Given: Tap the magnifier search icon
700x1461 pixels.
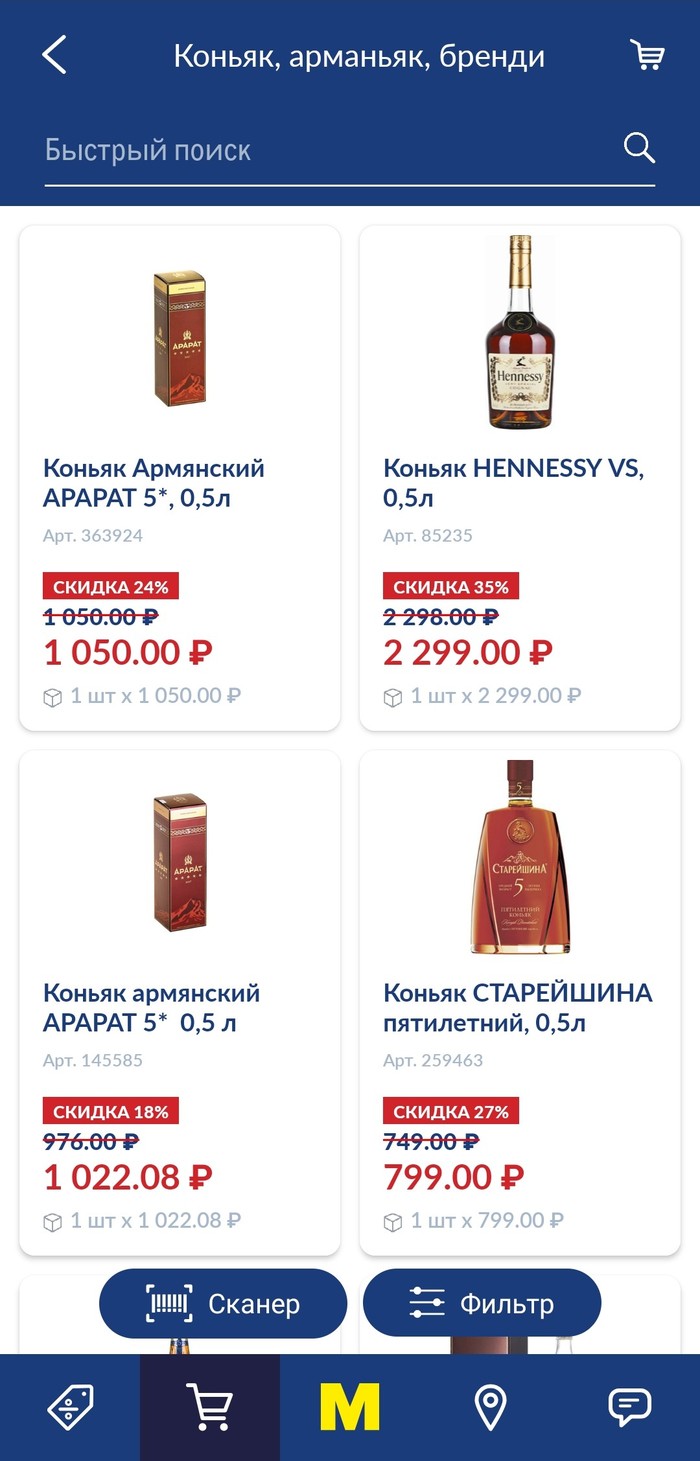Looking at the screenshot, I should (x=639, y=148).
